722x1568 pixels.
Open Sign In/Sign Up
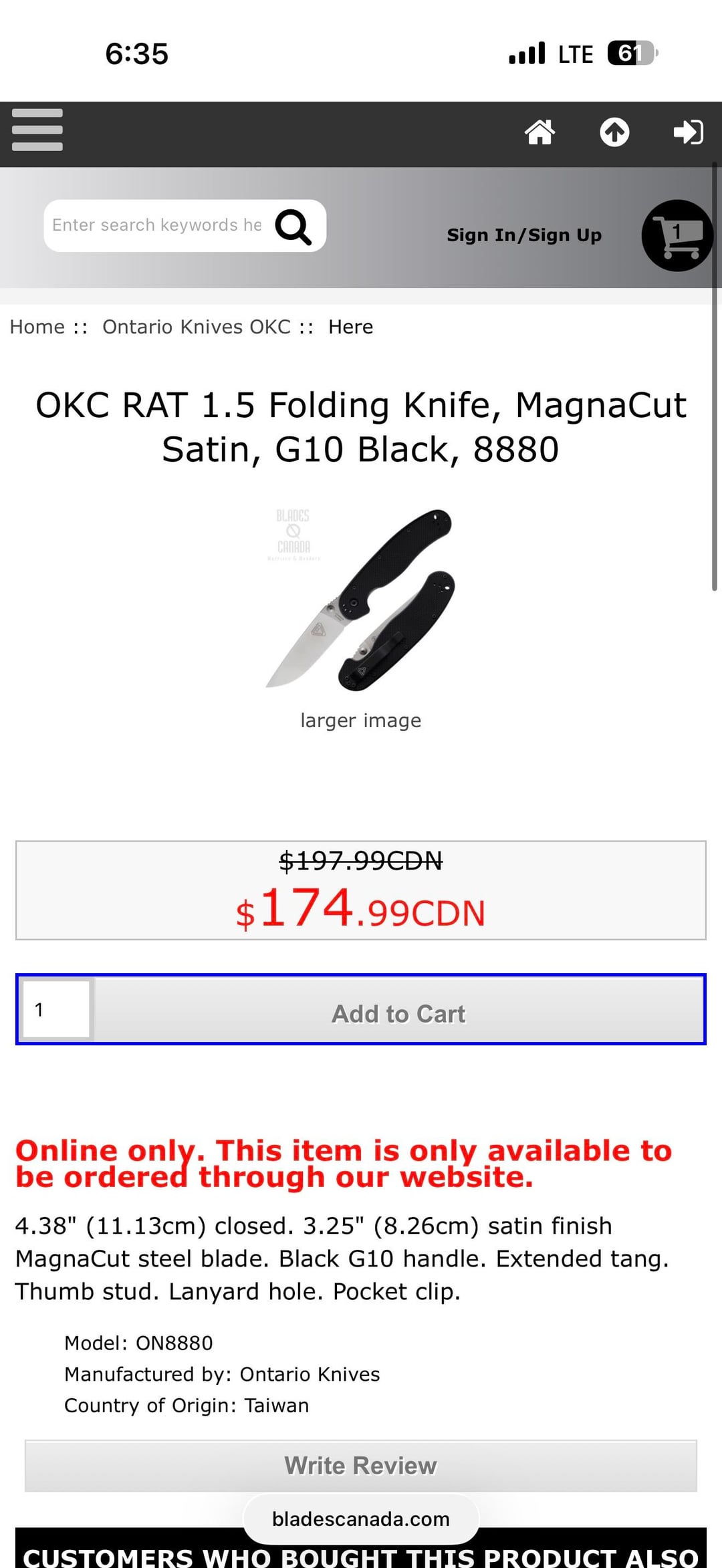(x=524, y=235)
